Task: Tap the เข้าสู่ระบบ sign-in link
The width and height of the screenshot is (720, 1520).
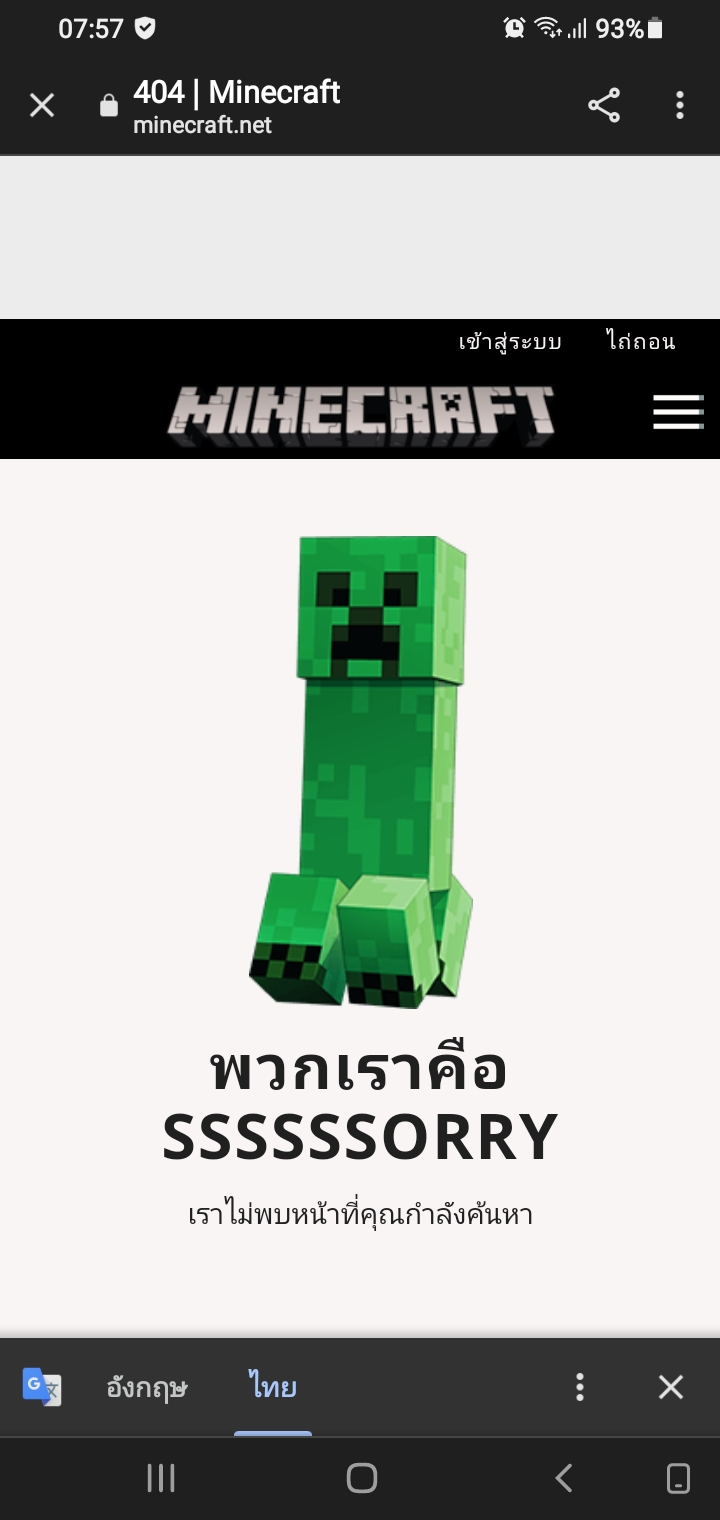Action: coord(510,342)
